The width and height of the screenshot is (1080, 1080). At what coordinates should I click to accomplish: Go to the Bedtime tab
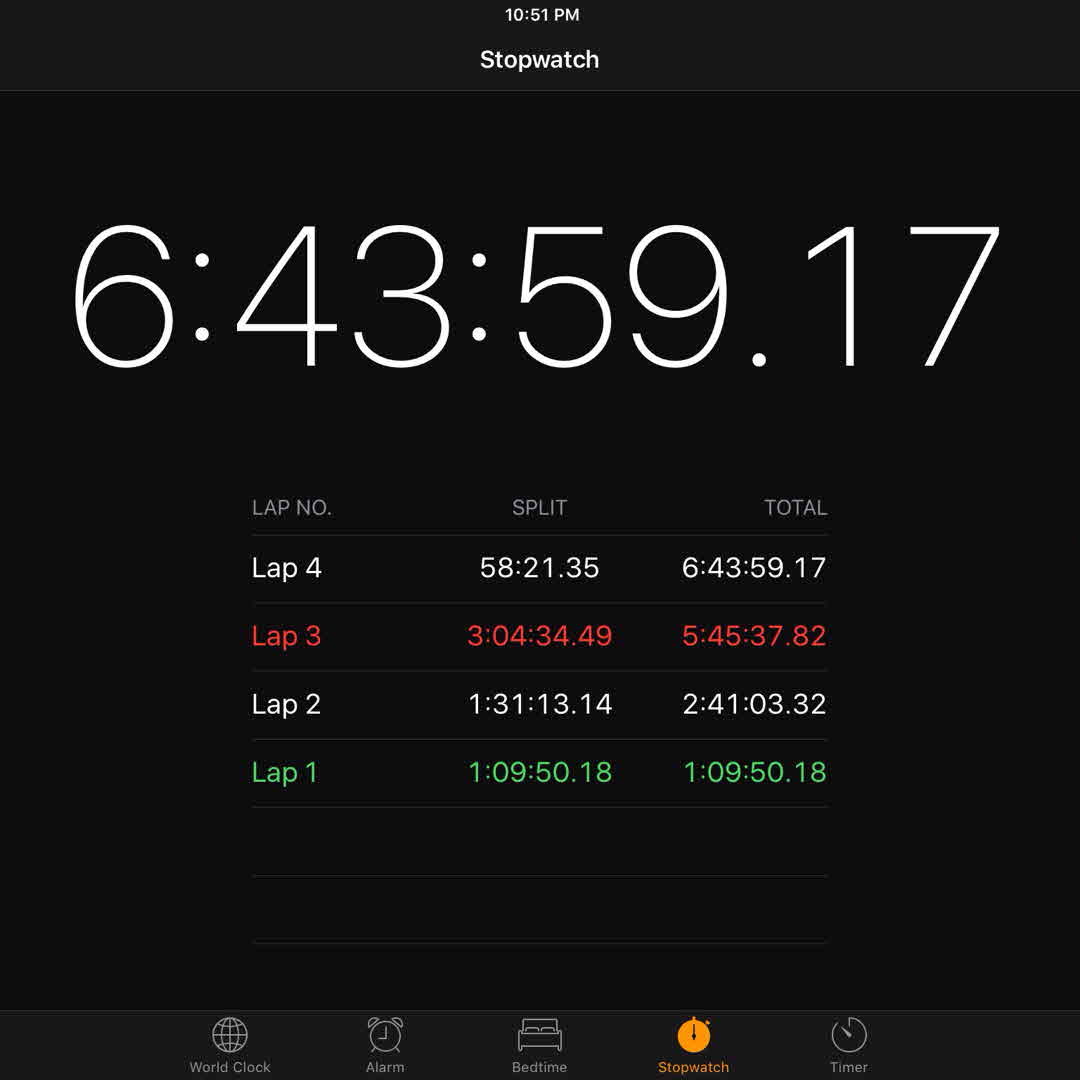pyautogui.click(x=539, y=1044)
